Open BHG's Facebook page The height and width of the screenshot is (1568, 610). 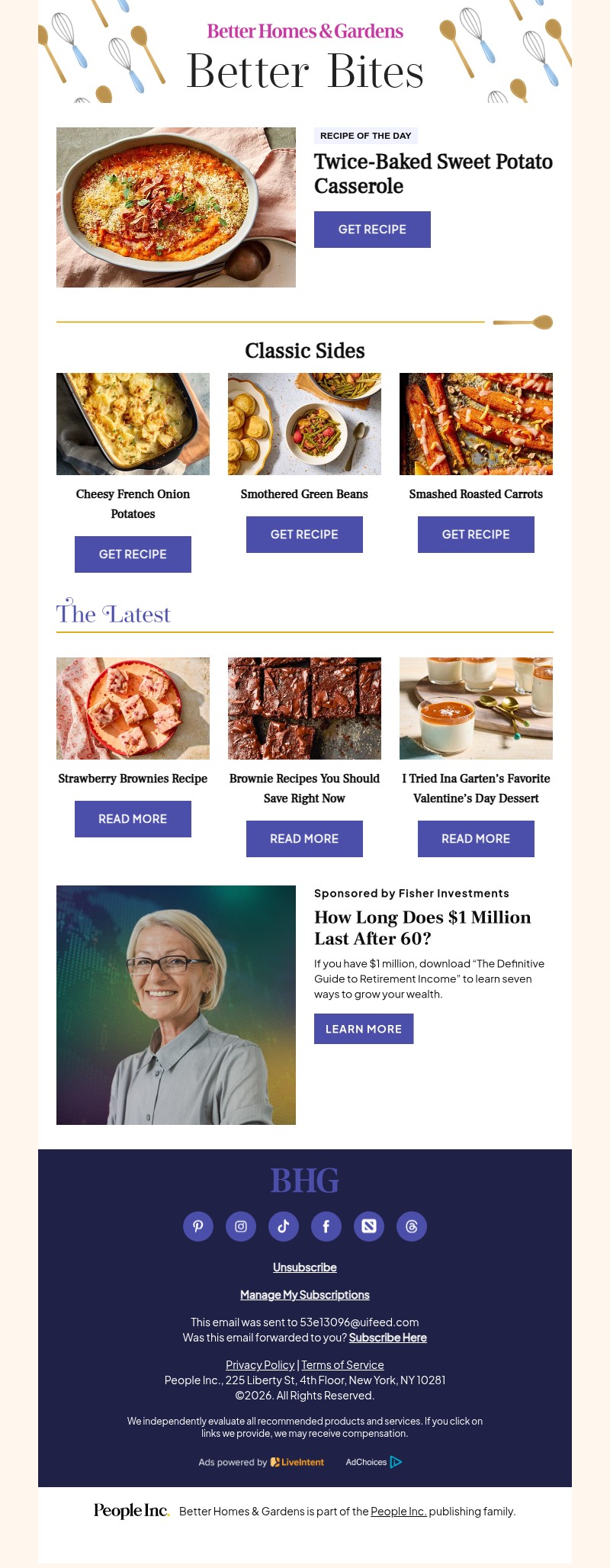tap(326, 1226)
